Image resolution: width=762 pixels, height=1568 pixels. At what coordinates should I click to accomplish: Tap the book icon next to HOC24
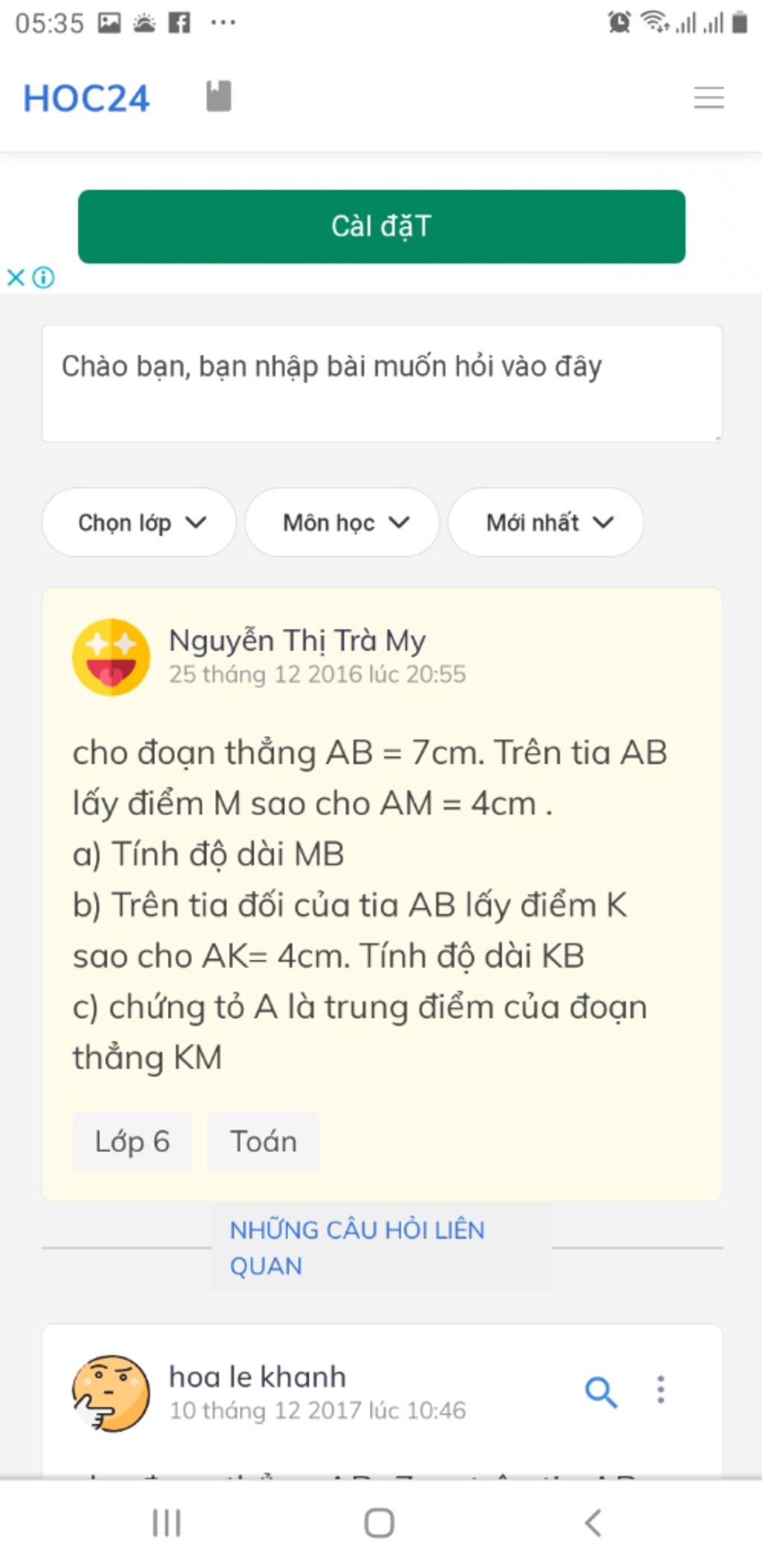tap(219, 96)
